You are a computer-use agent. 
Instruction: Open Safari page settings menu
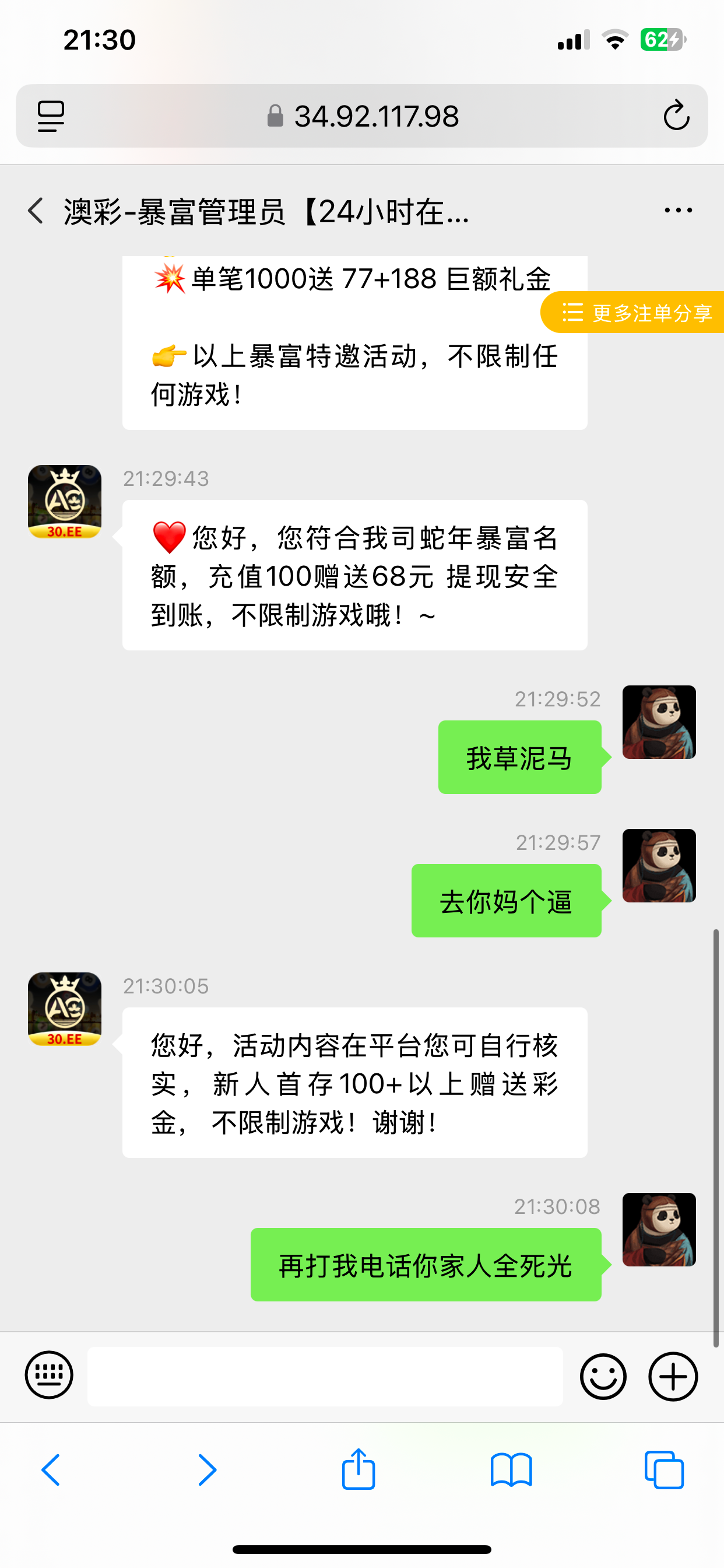51,116
